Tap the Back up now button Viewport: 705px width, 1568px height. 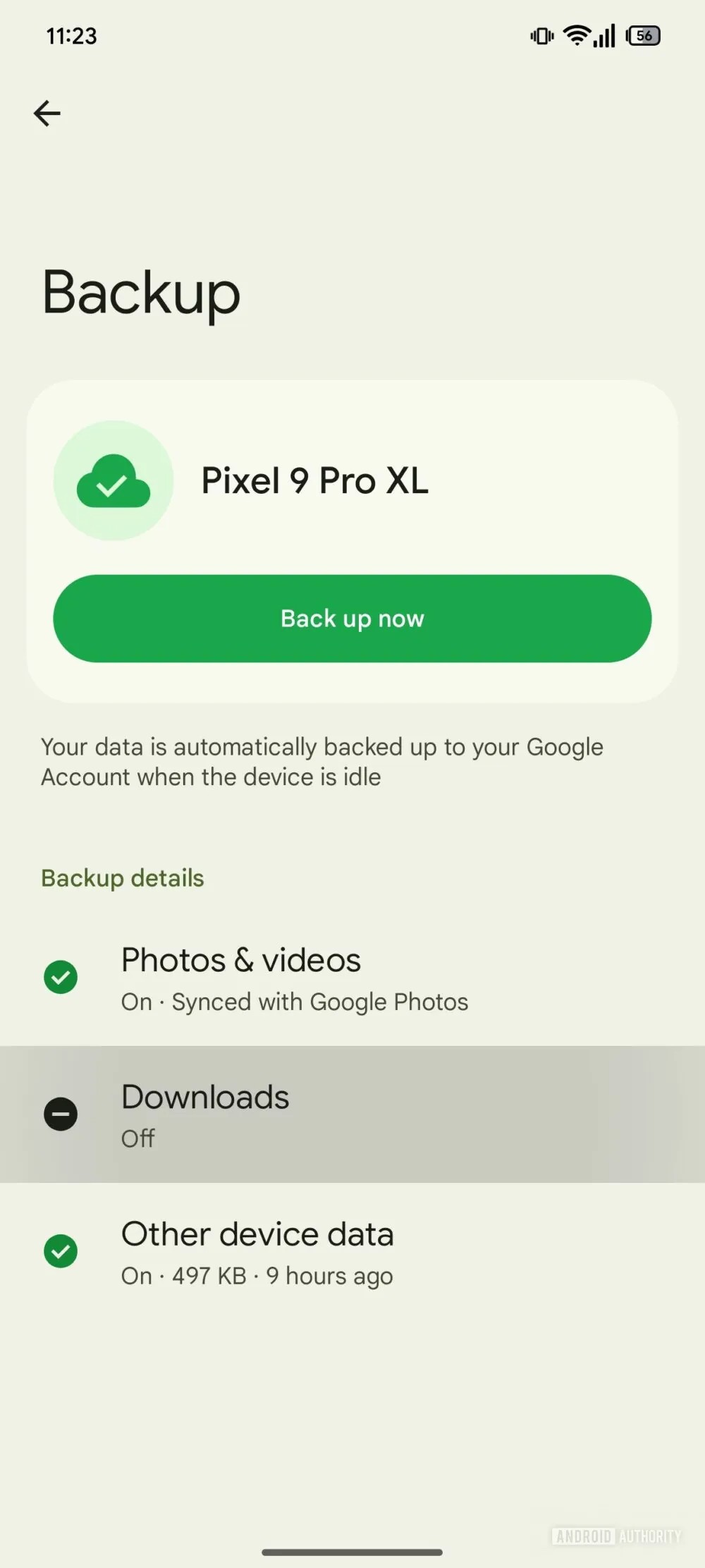[x=352, y=619]
